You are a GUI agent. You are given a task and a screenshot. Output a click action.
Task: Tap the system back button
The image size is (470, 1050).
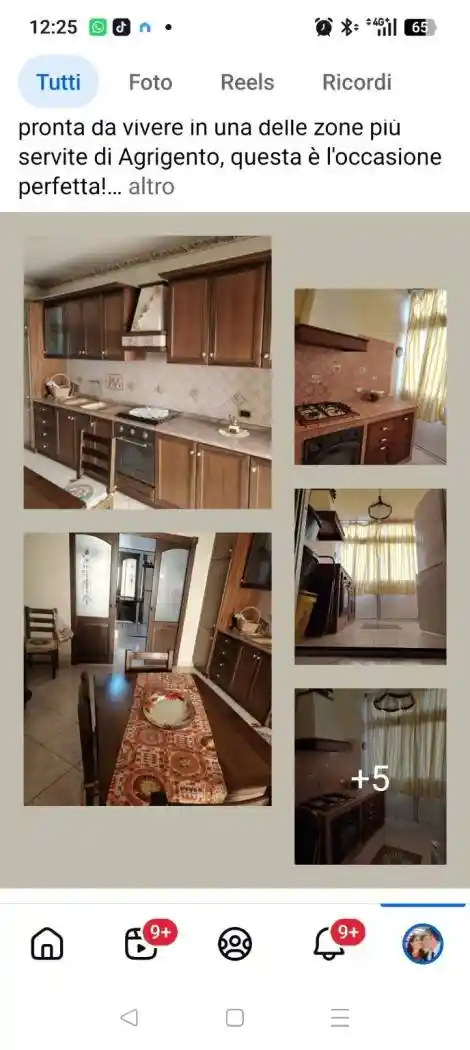click(x=129, y=1018)
